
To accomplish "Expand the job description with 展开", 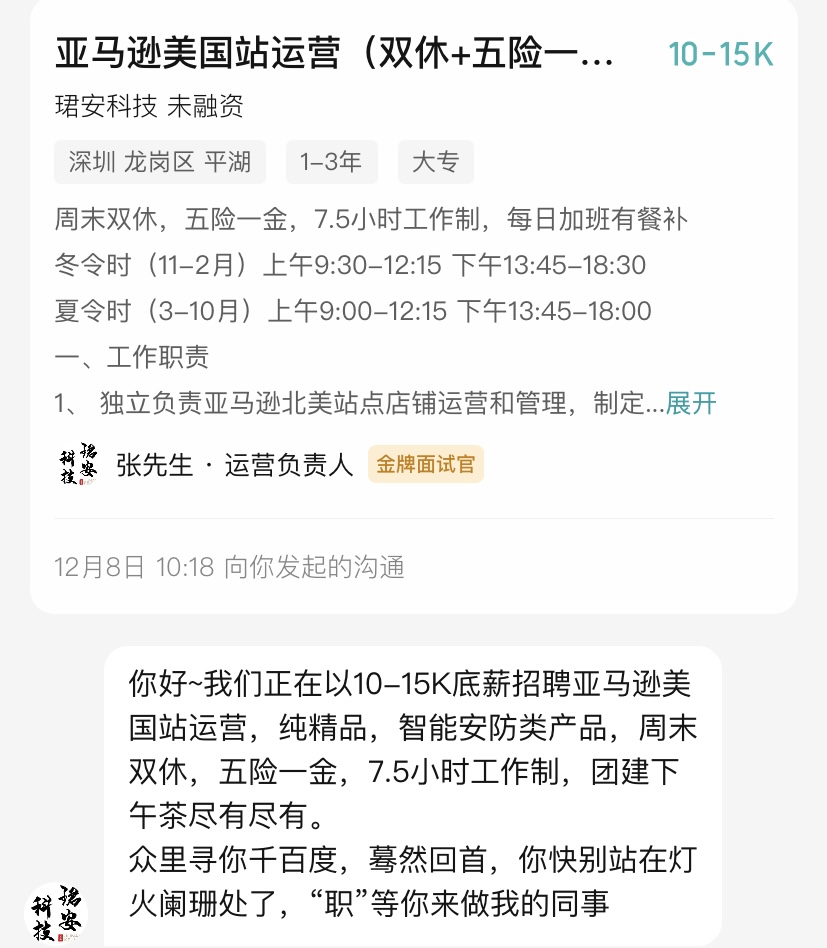I will click(691, 403).
